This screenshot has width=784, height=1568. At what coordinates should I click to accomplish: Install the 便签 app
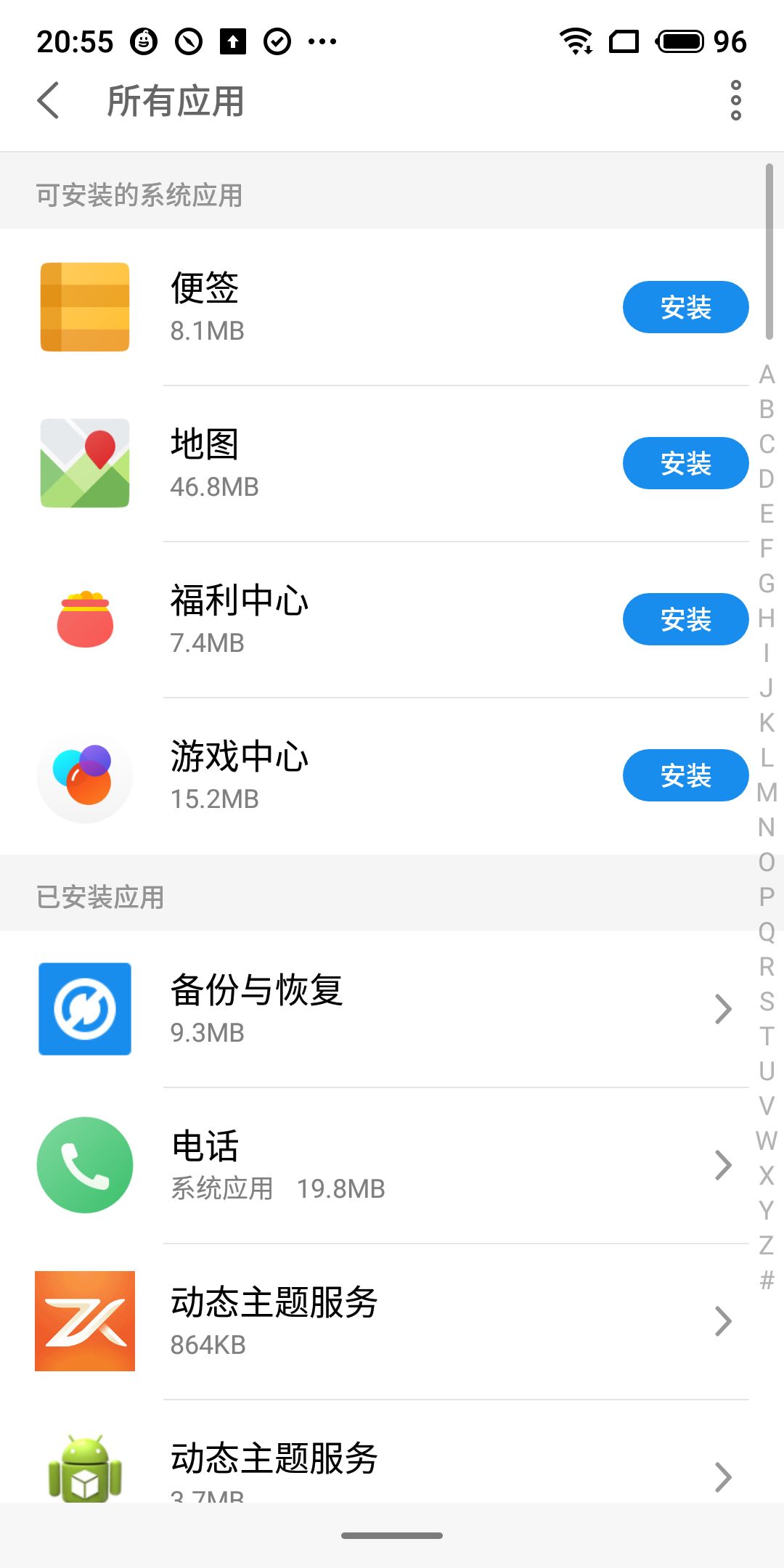[x=685, y=307]
